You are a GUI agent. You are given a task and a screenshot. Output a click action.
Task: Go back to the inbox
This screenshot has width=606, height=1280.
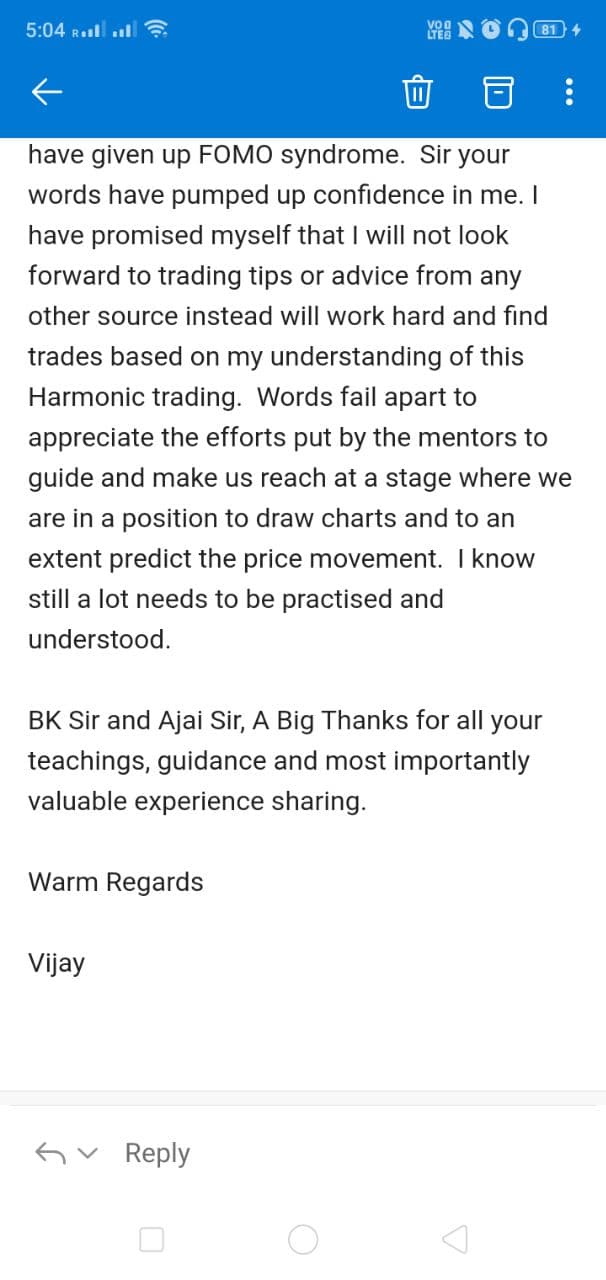pyautogui.click(x=47, y=93)
